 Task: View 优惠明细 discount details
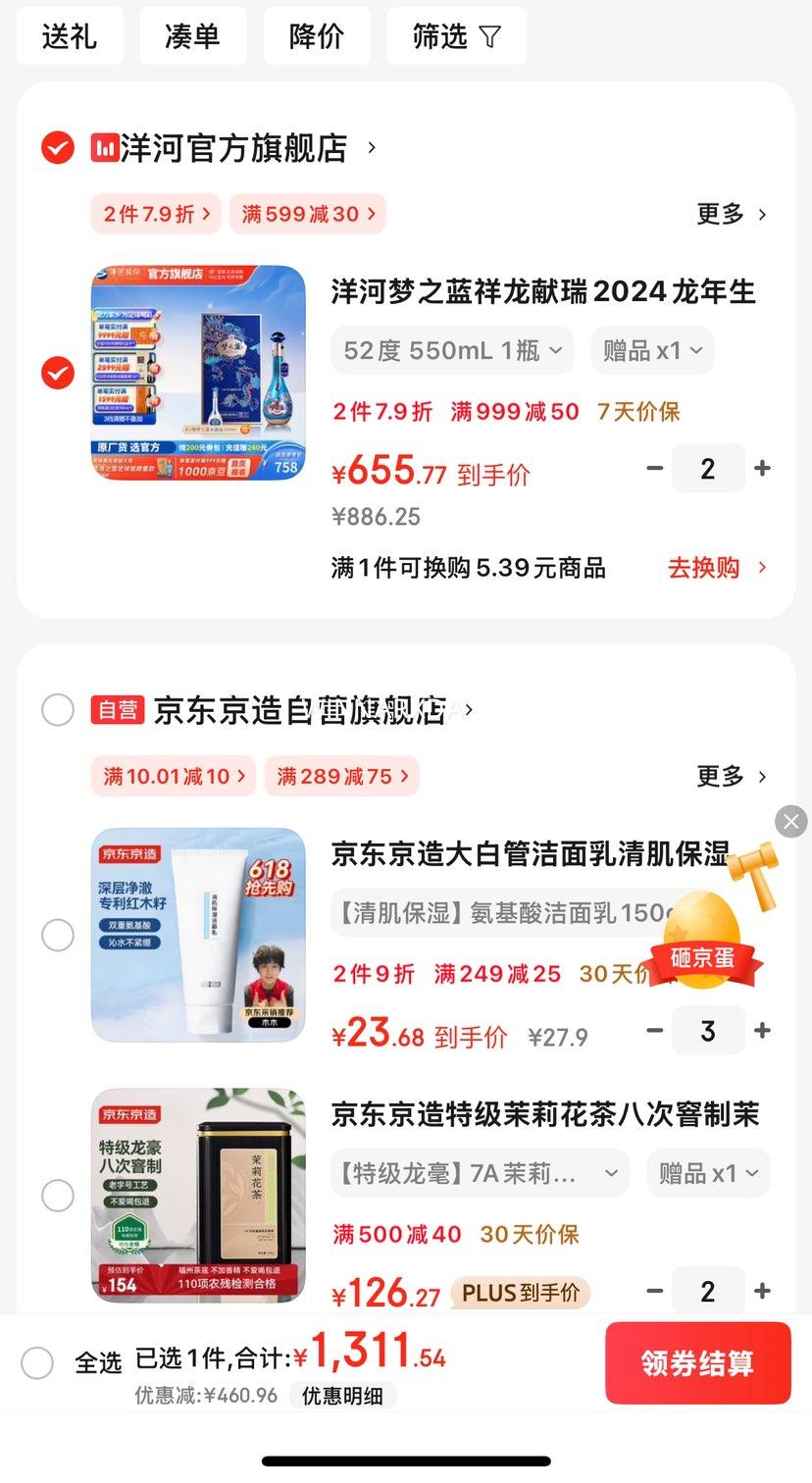coord(342,1396)
